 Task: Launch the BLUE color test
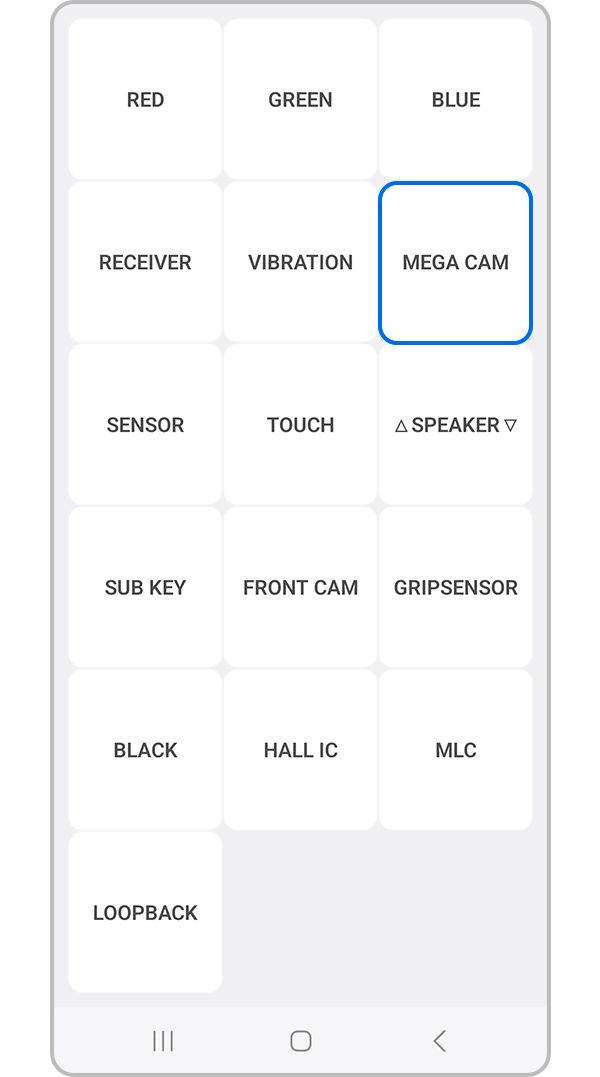(x=455, y=100)
